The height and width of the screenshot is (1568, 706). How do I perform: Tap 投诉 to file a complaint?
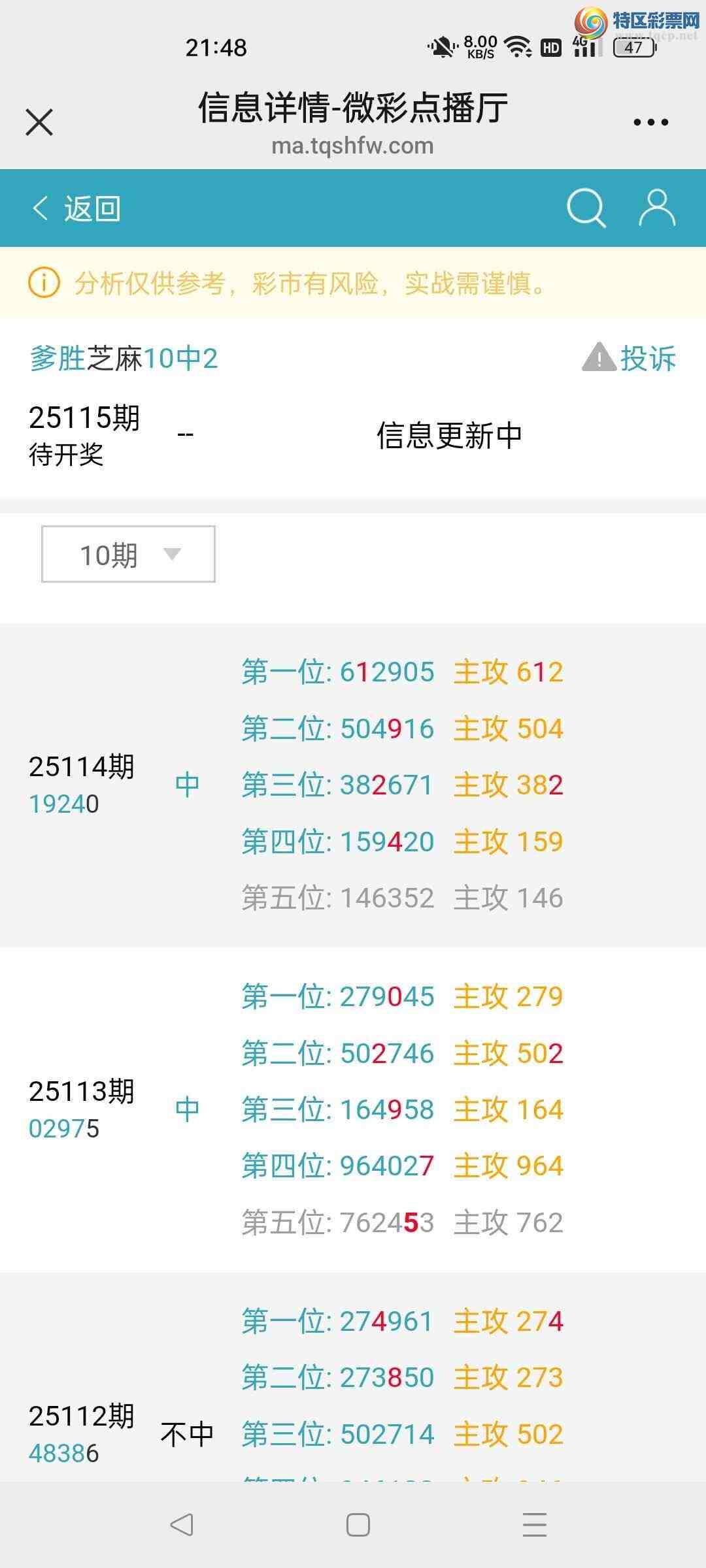(630, 358)
